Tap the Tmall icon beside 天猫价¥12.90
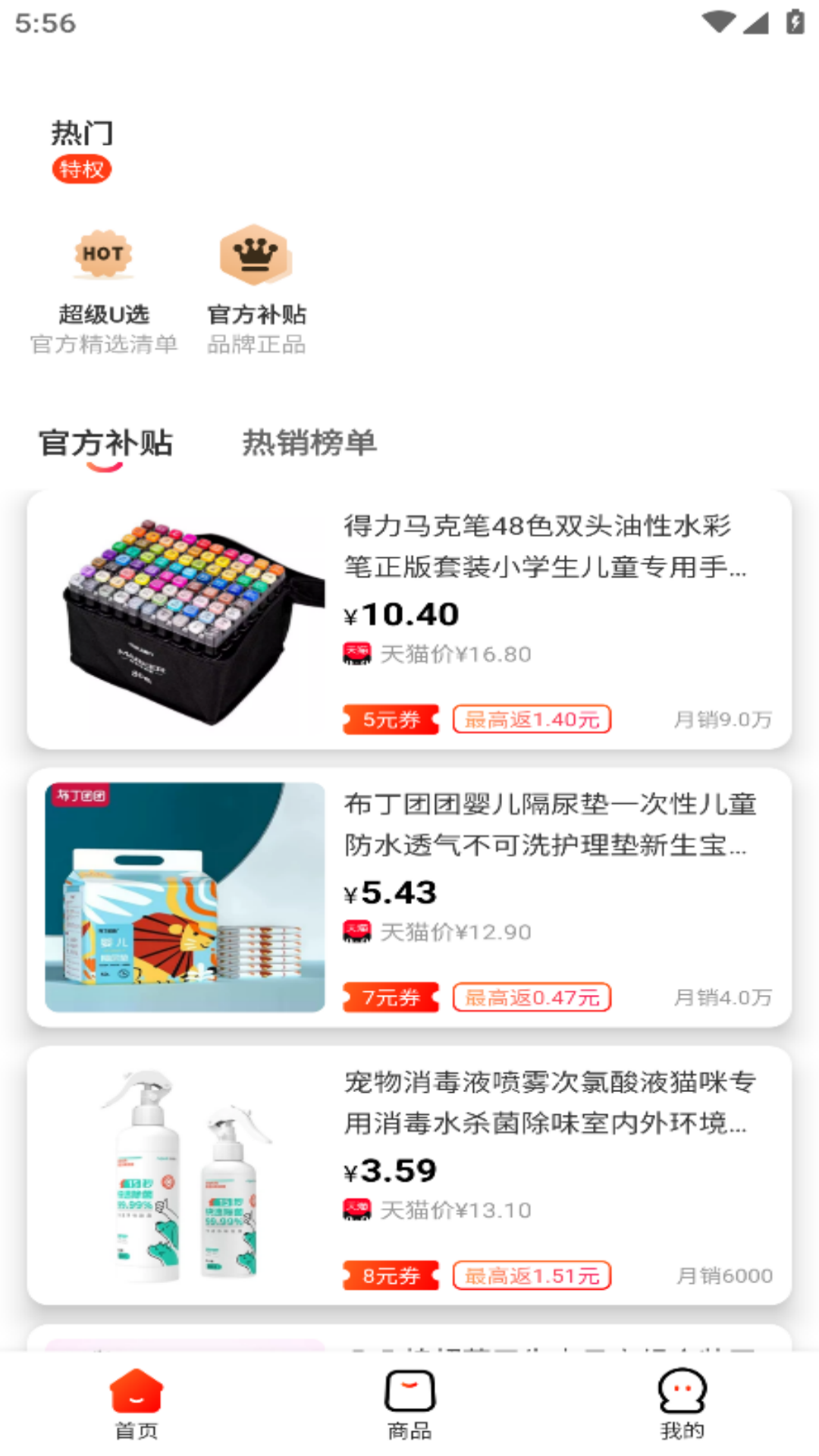 point(356,931)
